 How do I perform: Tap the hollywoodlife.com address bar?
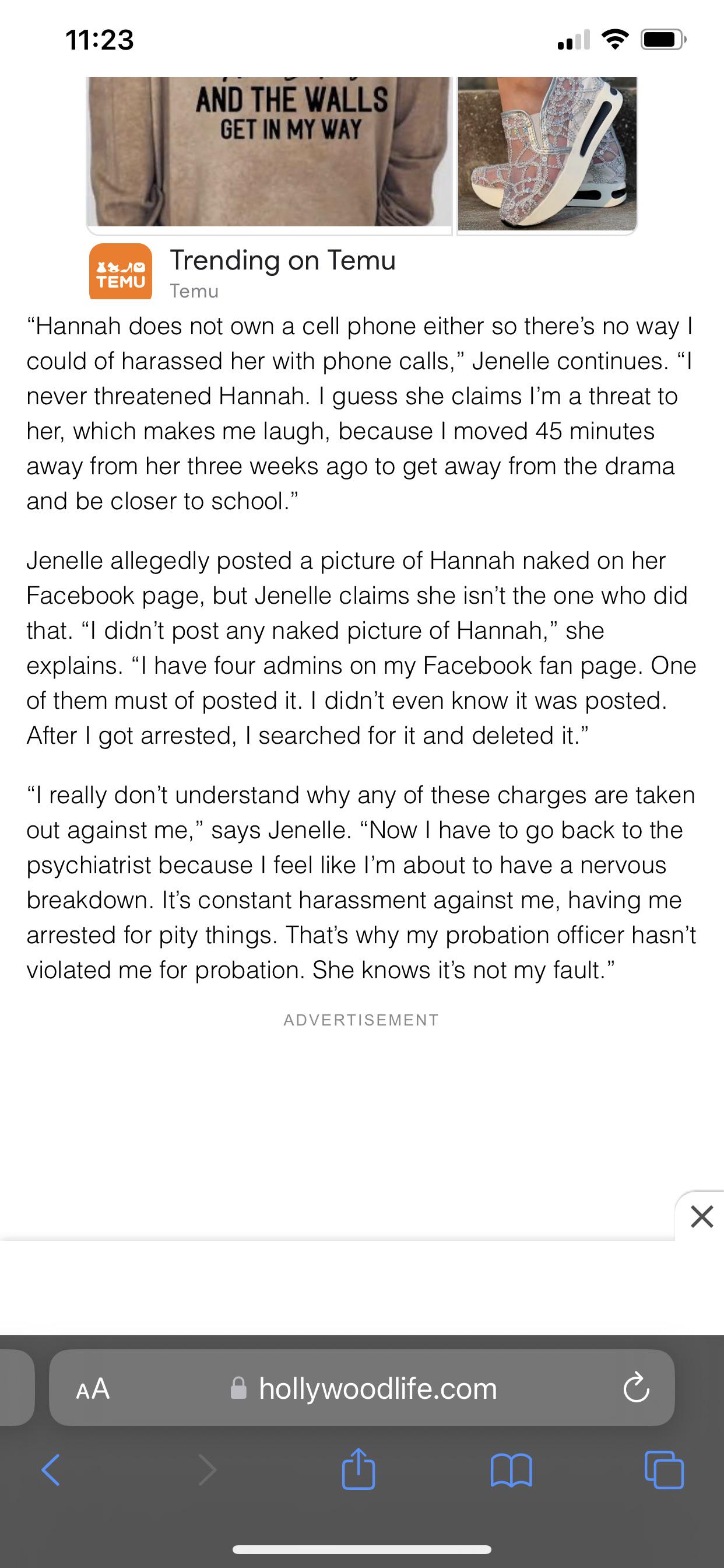(377, 1389)
